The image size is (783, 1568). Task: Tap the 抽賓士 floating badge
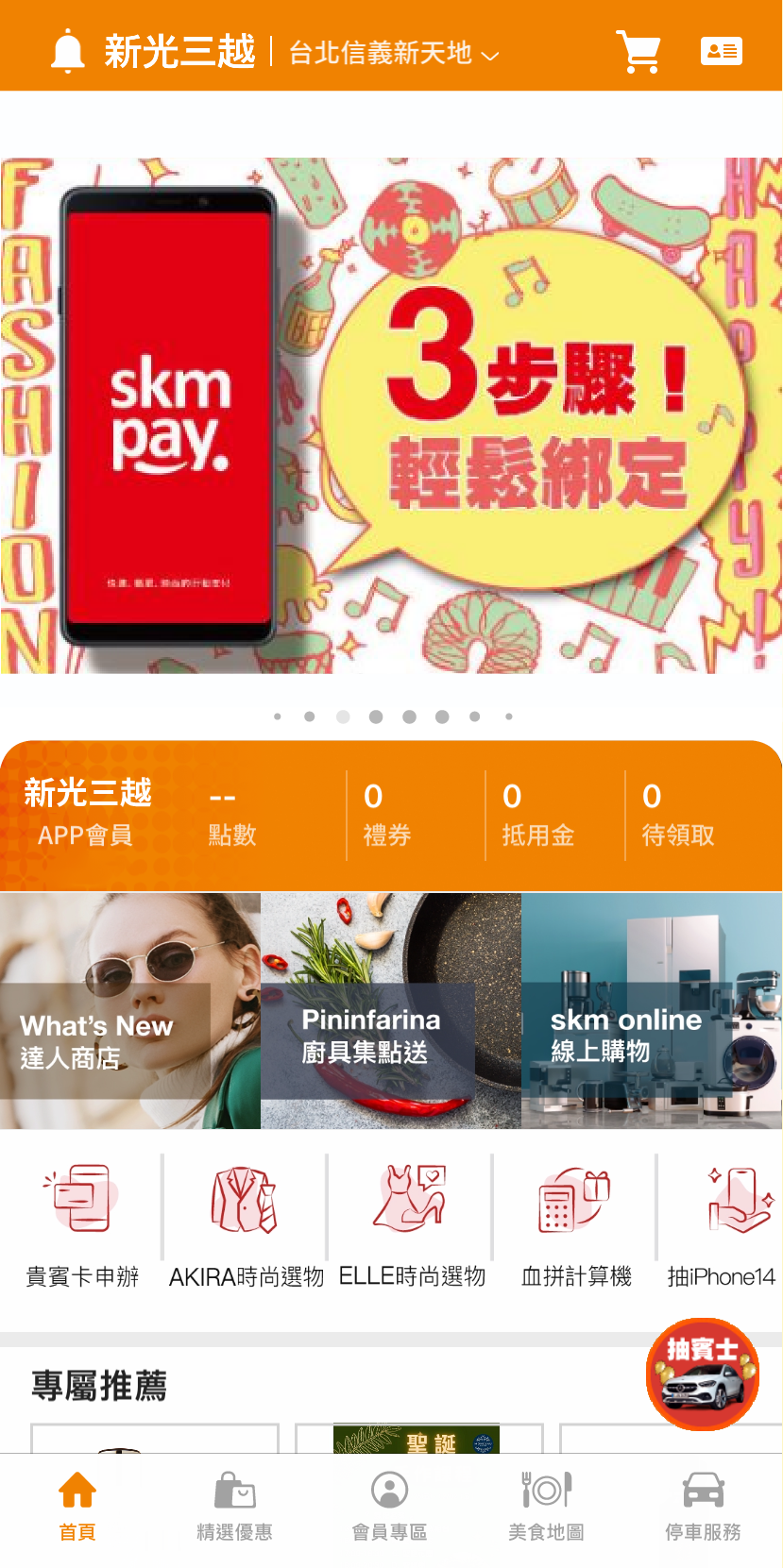703,1374
